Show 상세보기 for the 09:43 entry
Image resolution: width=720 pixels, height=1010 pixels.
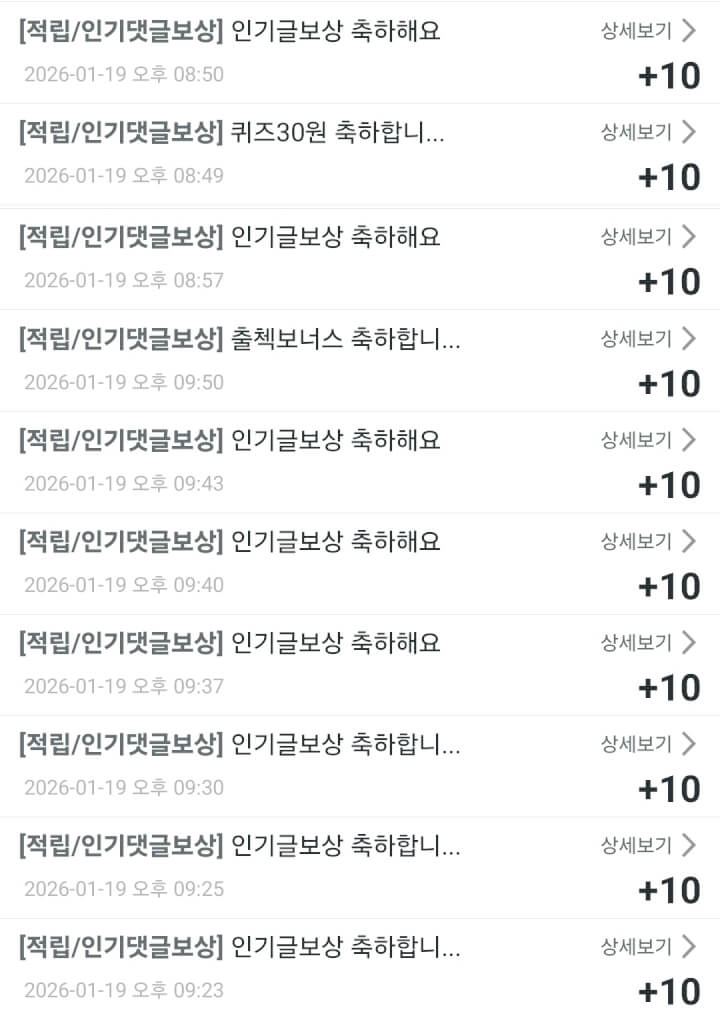pos(647,439)
